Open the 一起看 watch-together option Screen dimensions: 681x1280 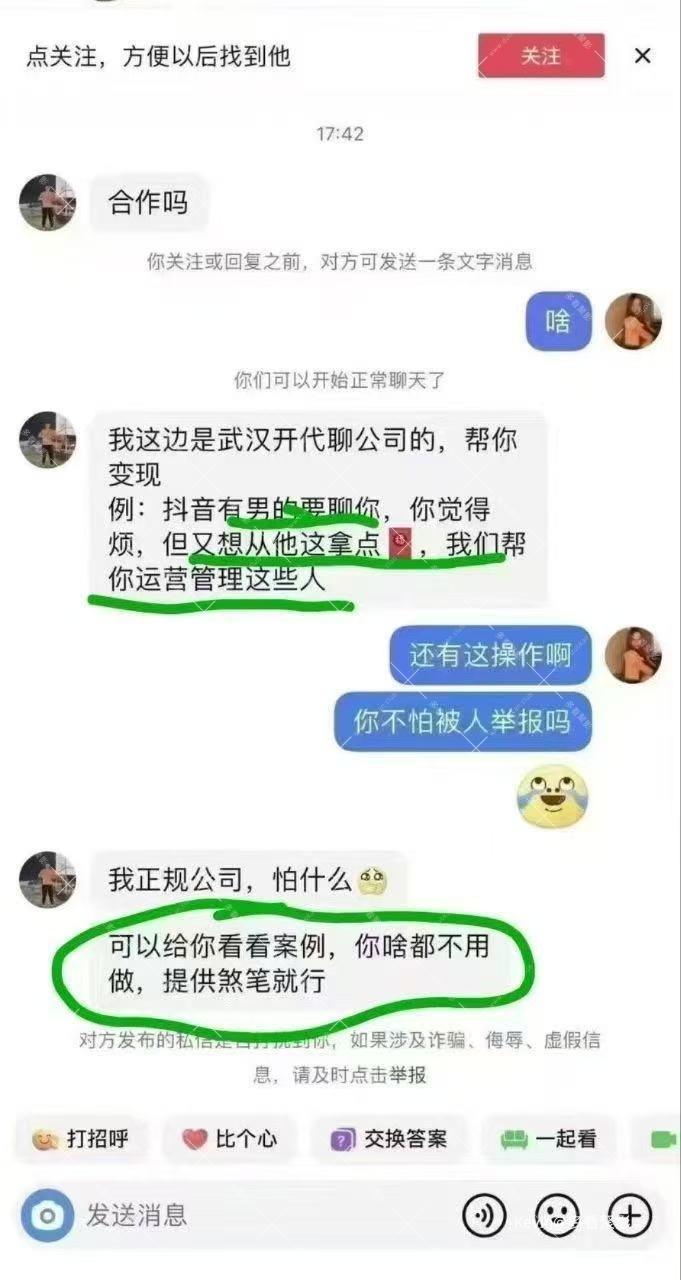[x=549, y=1138]
